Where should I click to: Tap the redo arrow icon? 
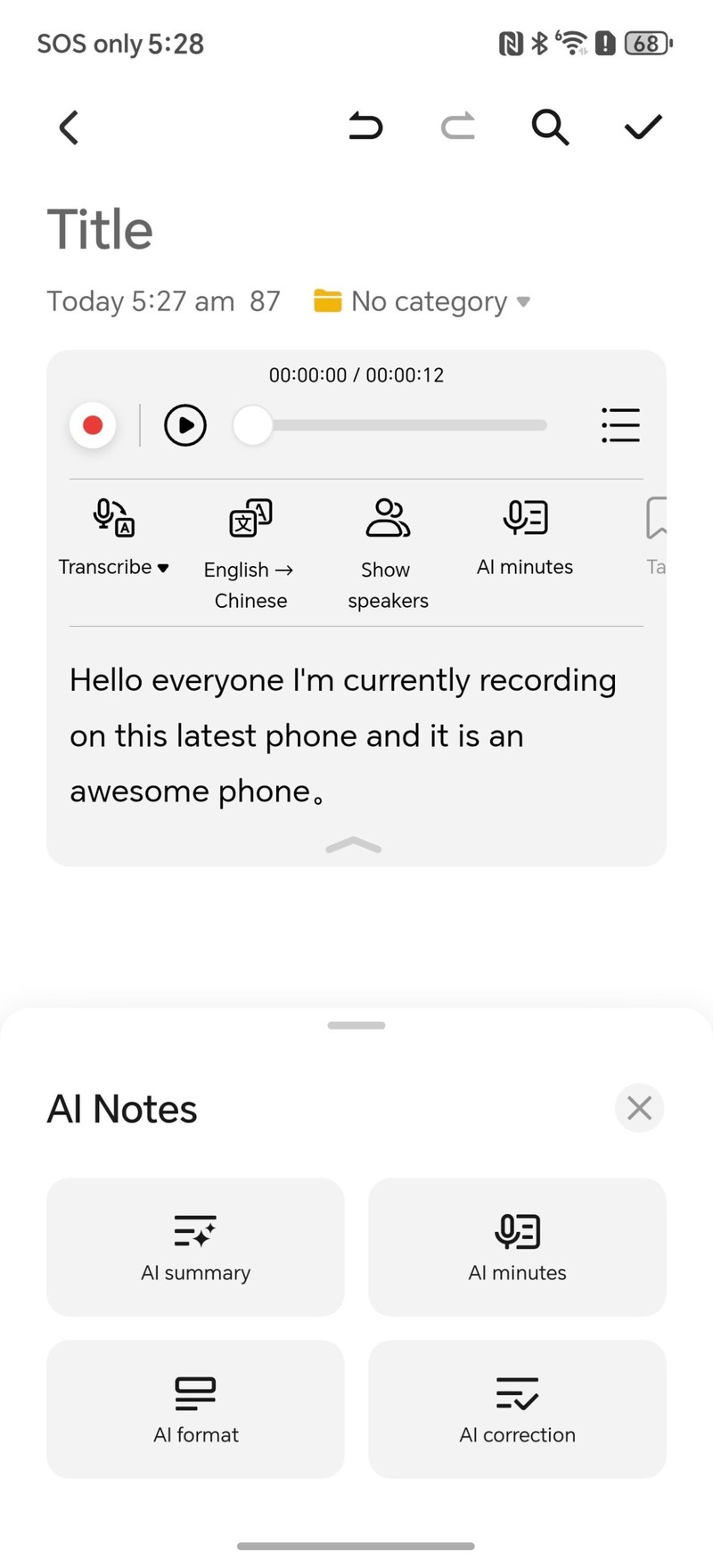point(458,127)
